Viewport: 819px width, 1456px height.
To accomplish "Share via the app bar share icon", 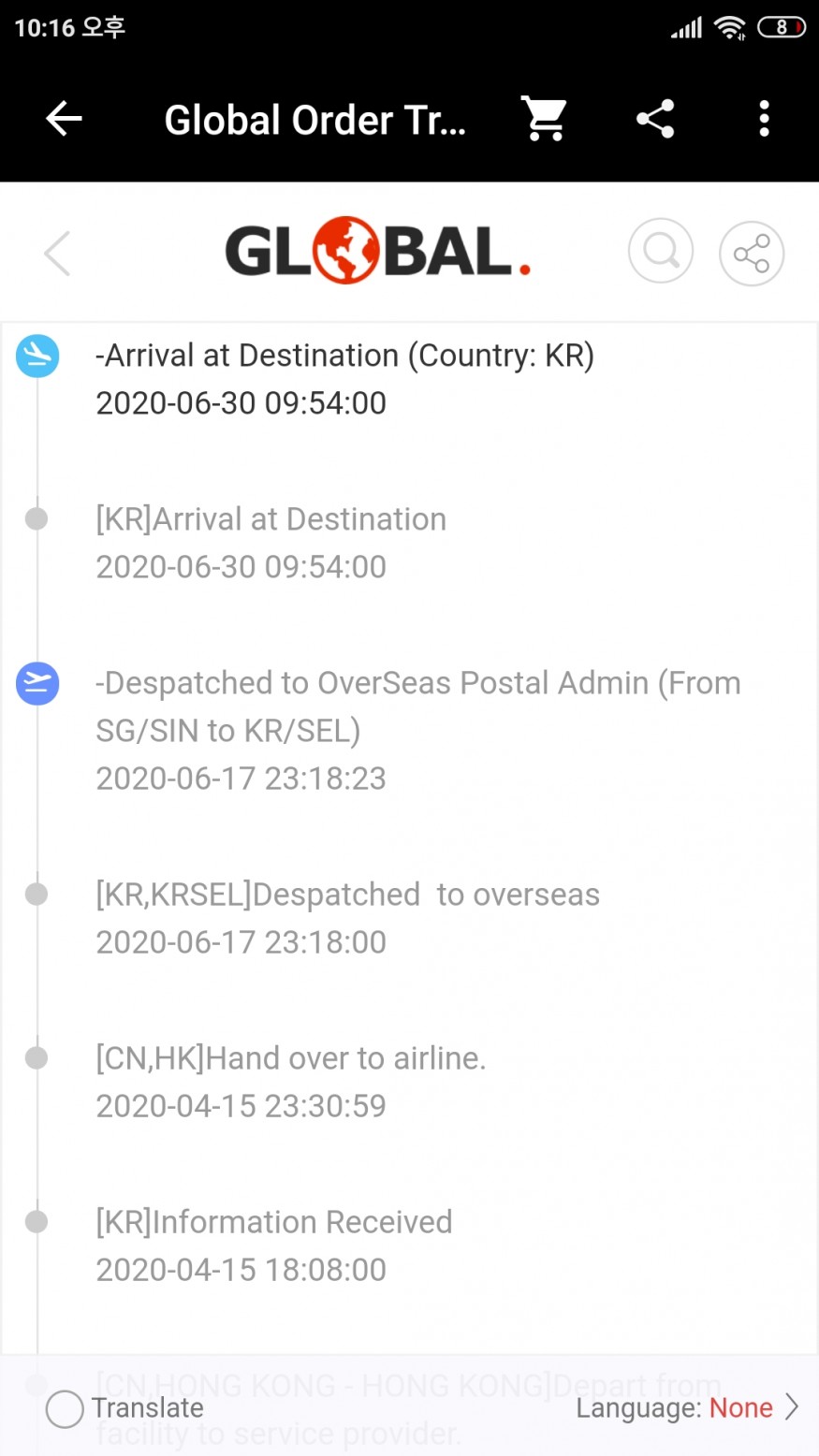I will point(655,119).
